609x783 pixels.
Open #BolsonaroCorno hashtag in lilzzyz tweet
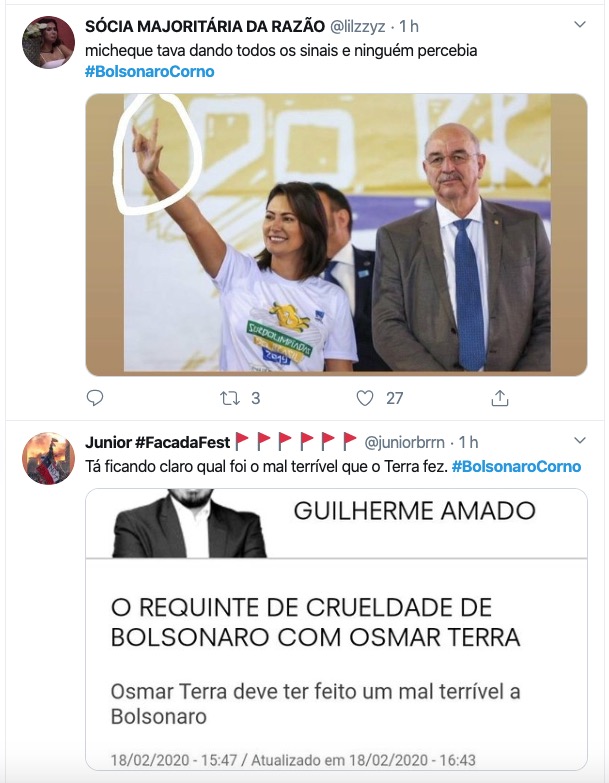149,72
